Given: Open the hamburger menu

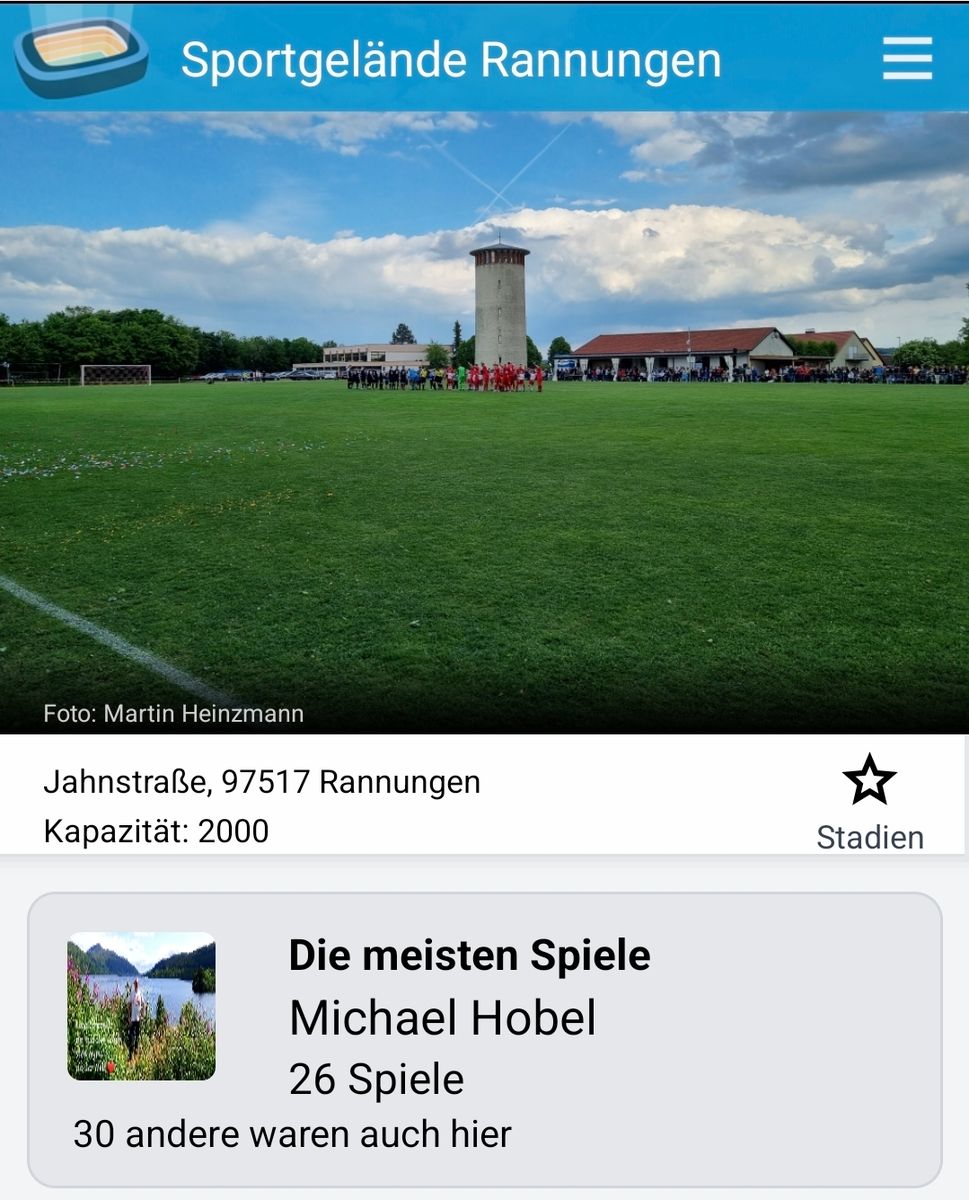Looking at the screenshot, I should click(x=907, y=59).
